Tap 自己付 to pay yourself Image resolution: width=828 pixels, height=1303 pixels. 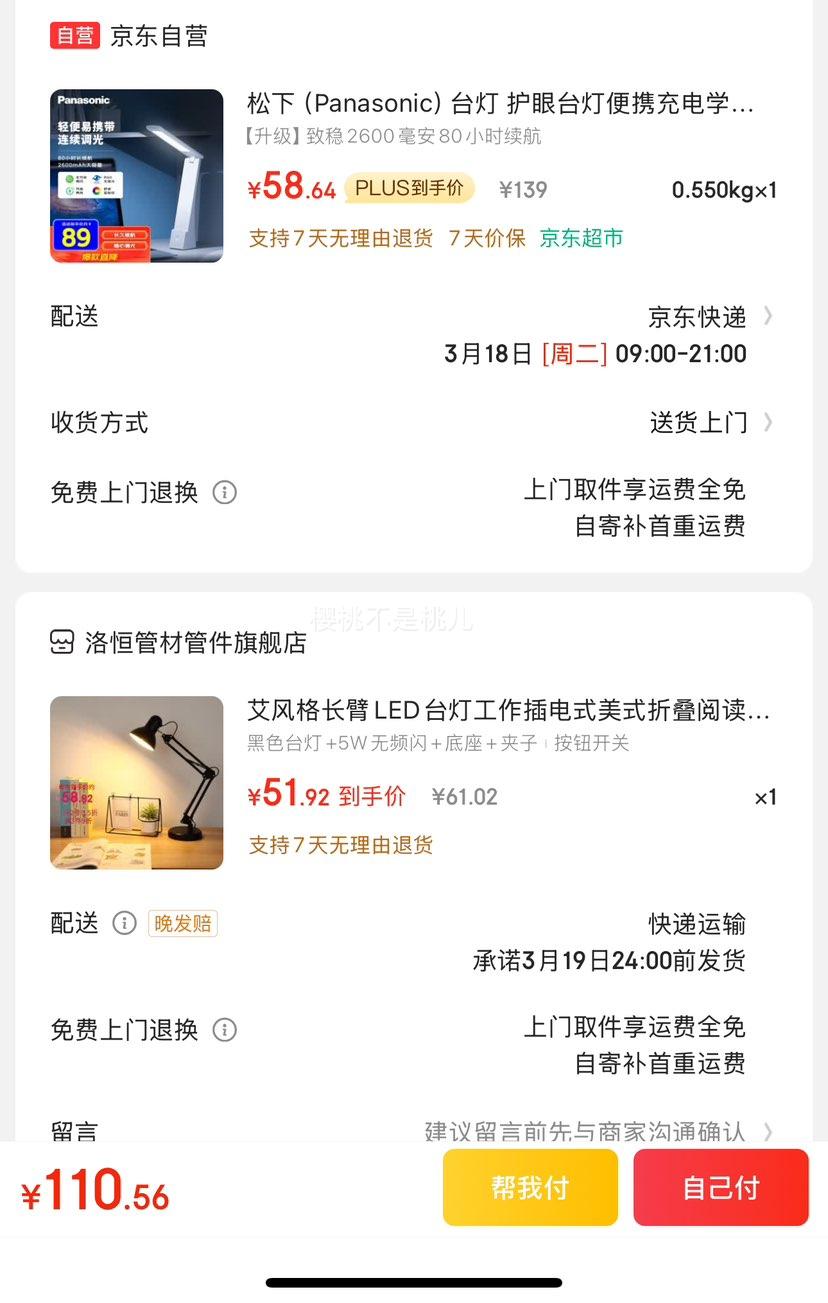(721, 1187)
